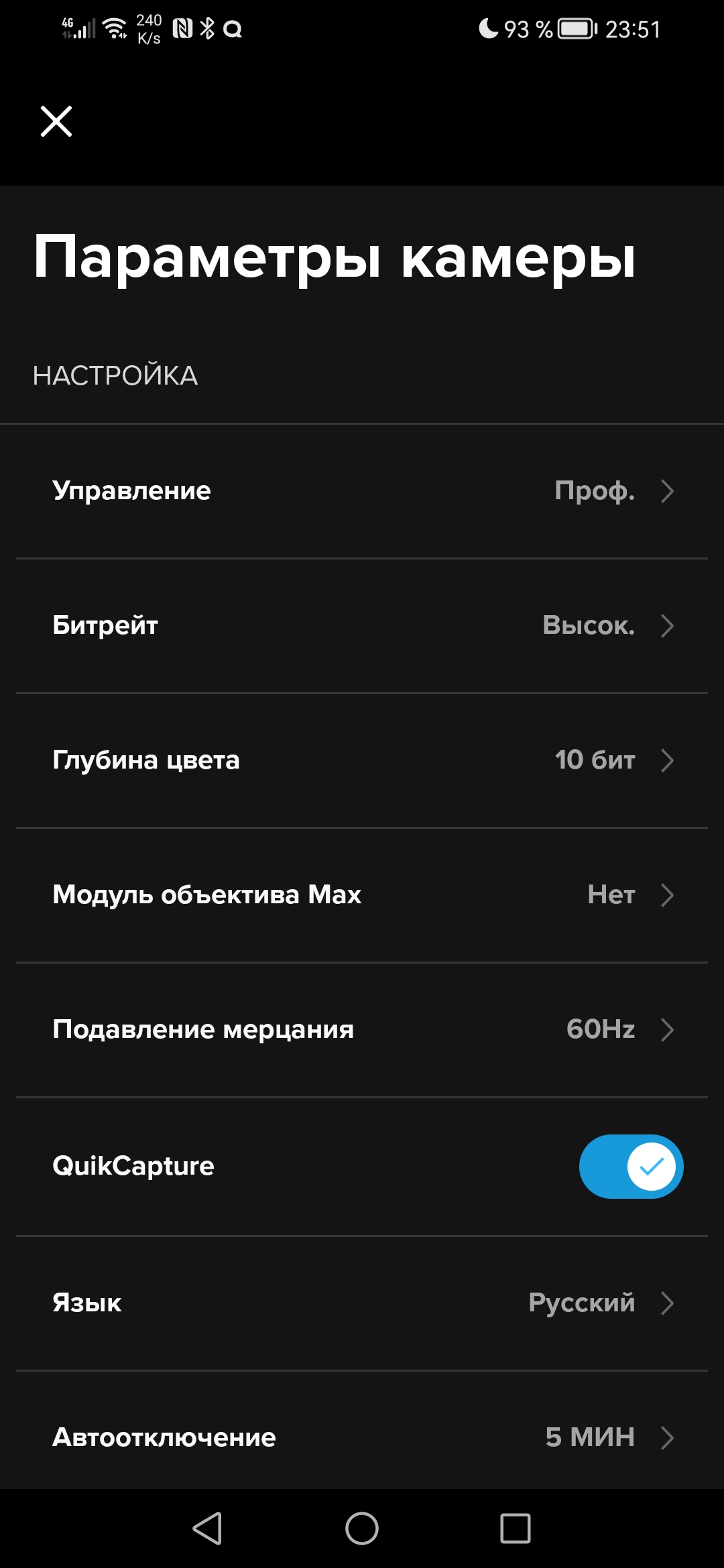Screen dimensions: 724x1568
Task: Go back using the system back button
Action: click(208, 1528)
